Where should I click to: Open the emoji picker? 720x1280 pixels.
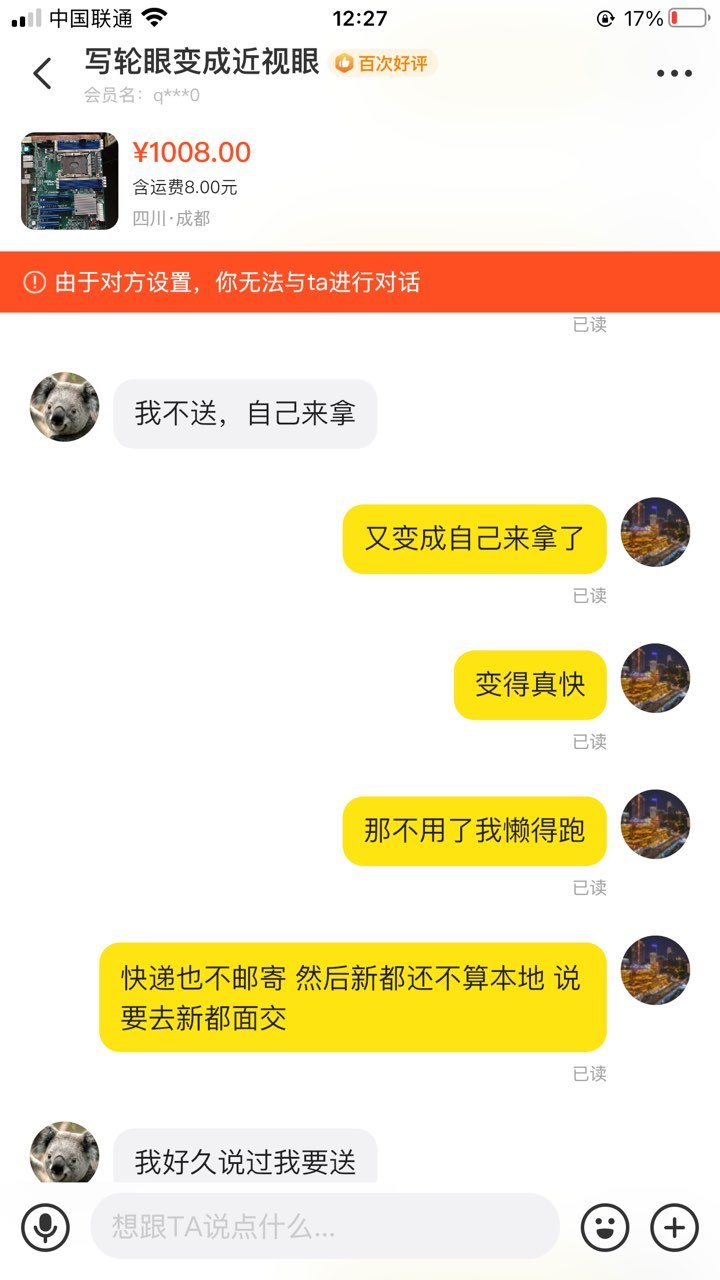[605, 1226]
